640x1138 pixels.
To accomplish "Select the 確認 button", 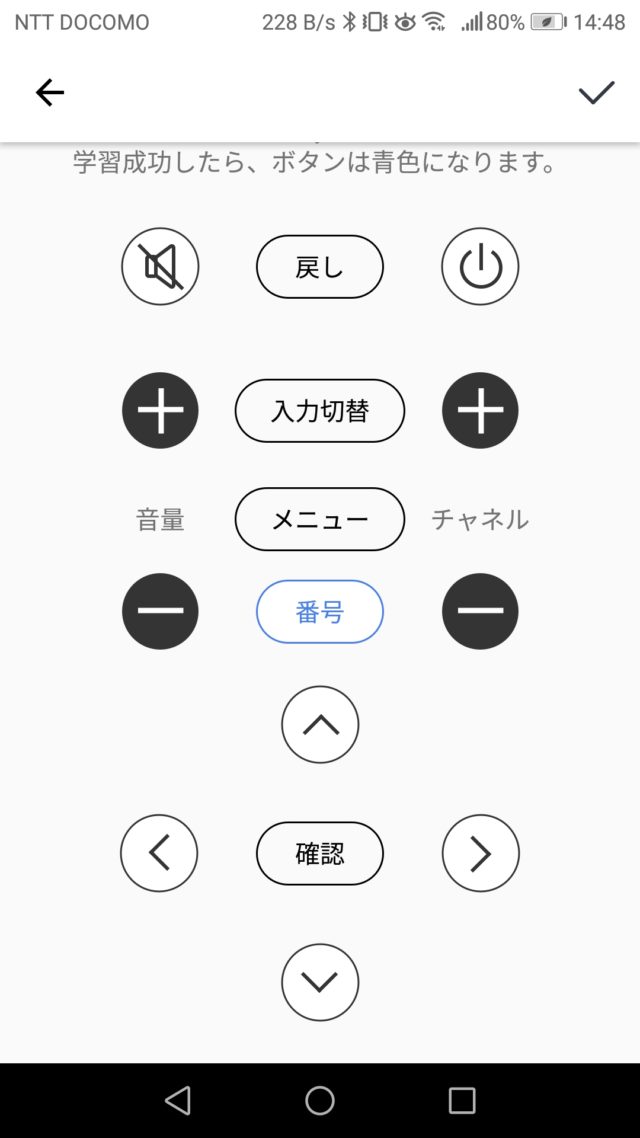I will [320, 854].
